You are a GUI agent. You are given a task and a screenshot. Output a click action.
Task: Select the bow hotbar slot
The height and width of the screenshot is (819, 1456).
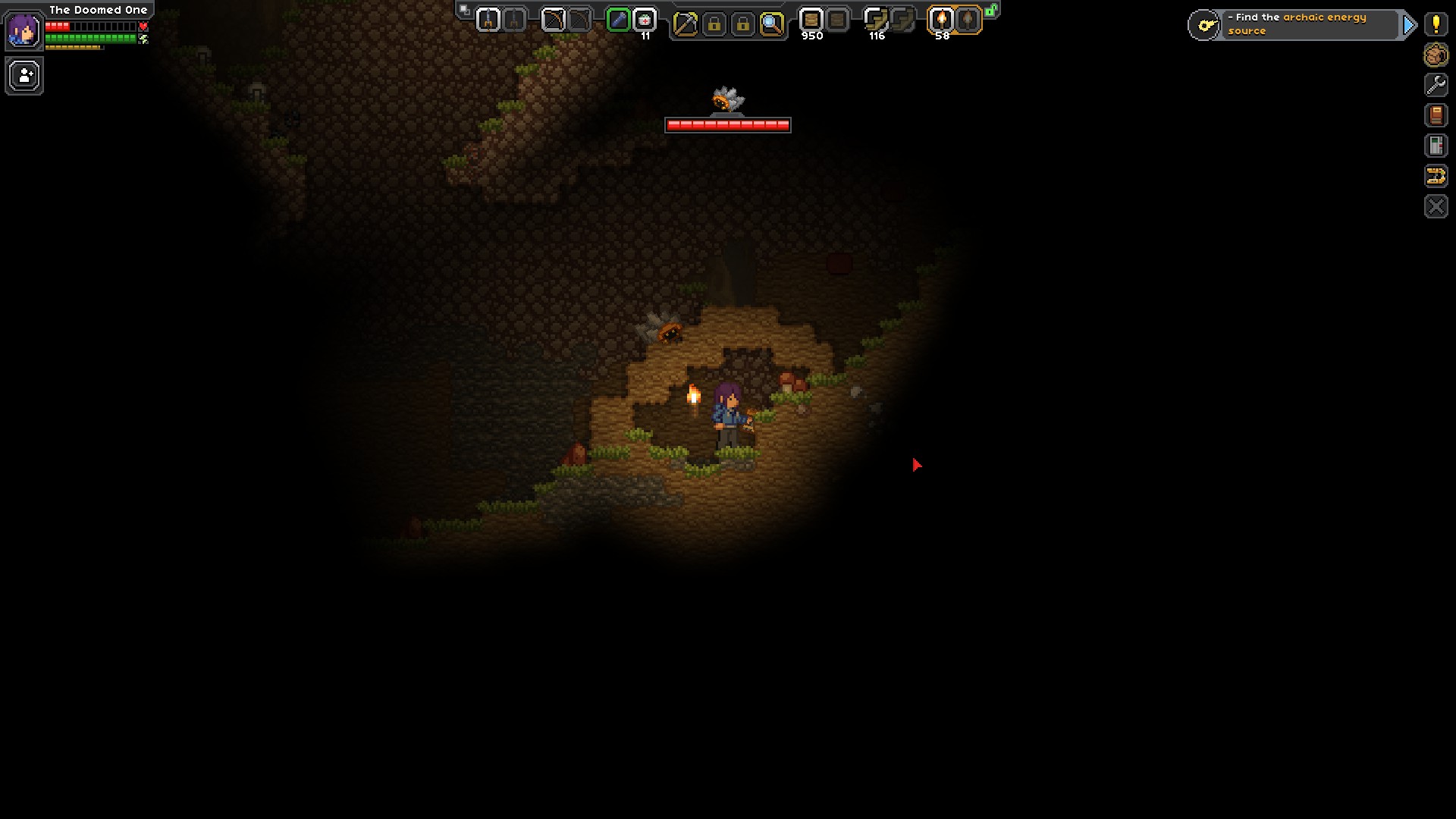click(553, 20)
